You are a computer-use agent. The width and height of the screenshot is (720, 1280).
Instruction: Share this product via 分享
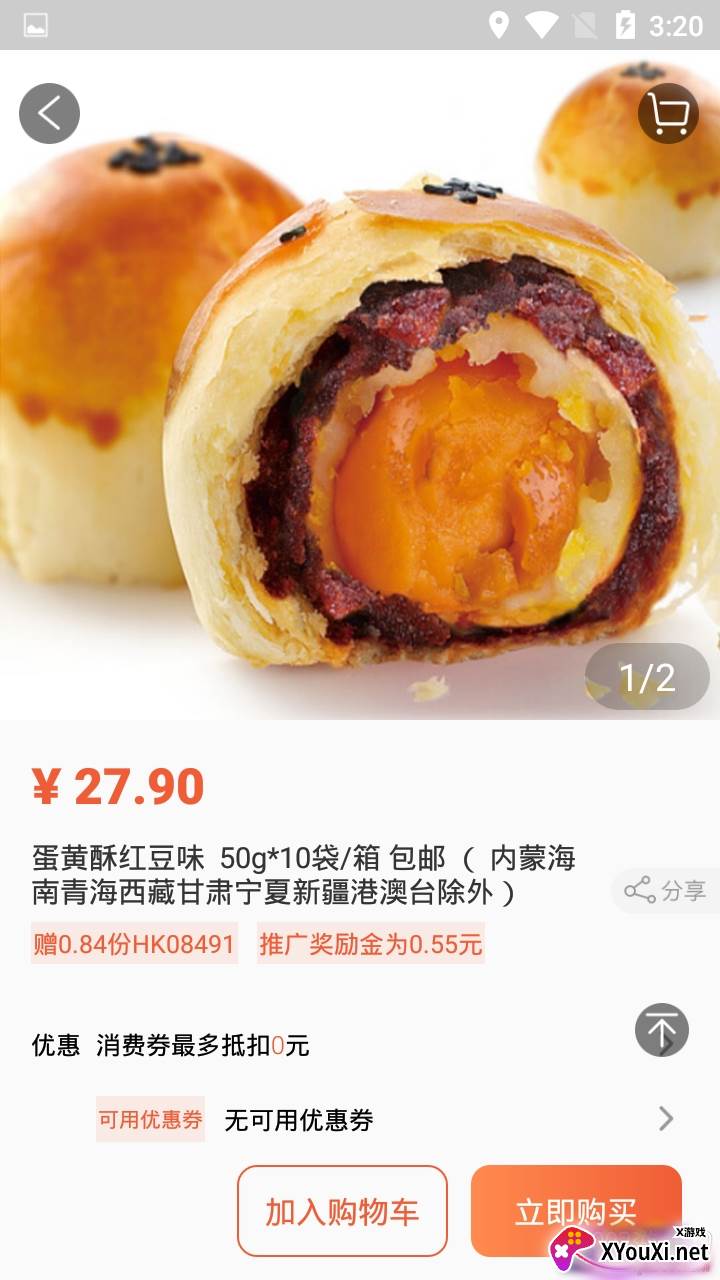tap(666, 890)
